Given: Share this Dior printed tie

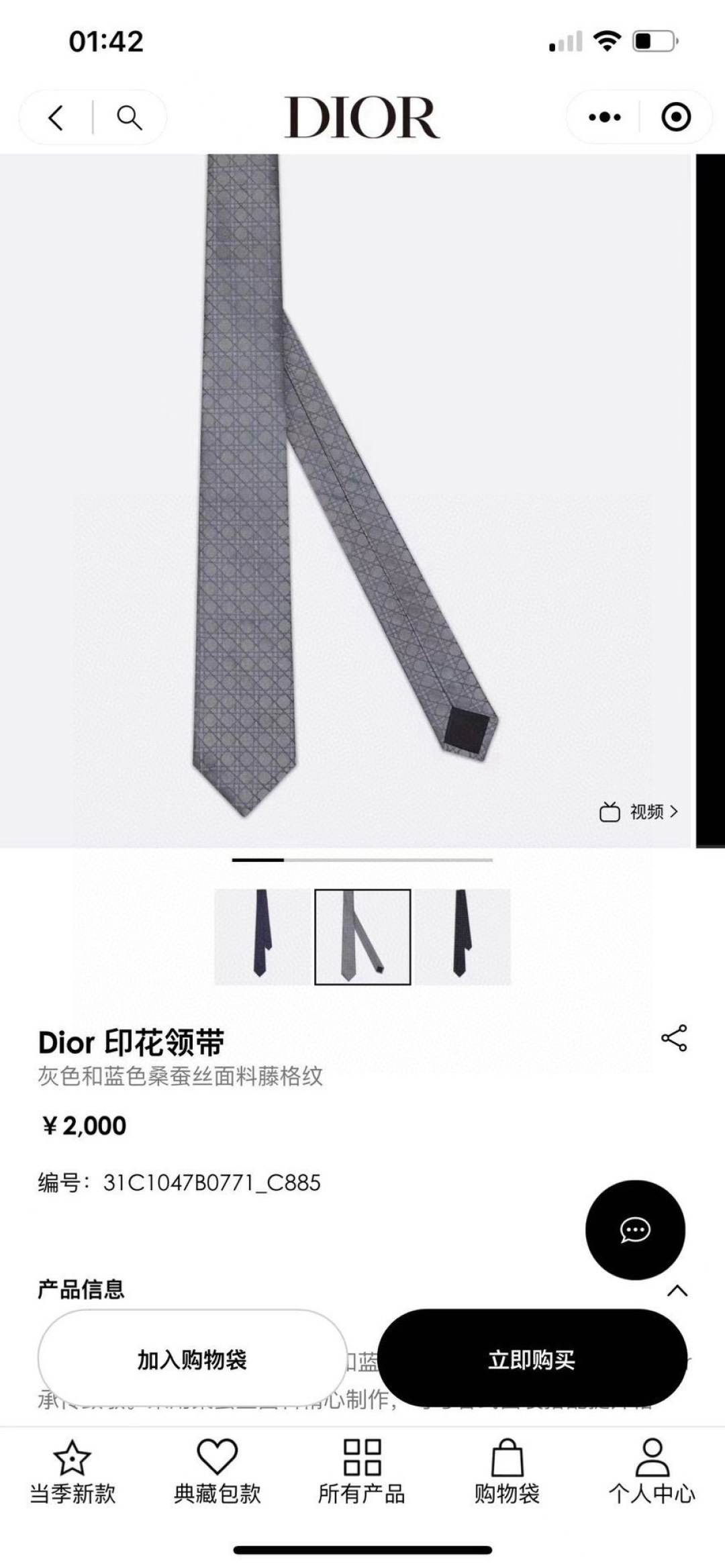Looking at the screenshot, I should (673, 1038).
